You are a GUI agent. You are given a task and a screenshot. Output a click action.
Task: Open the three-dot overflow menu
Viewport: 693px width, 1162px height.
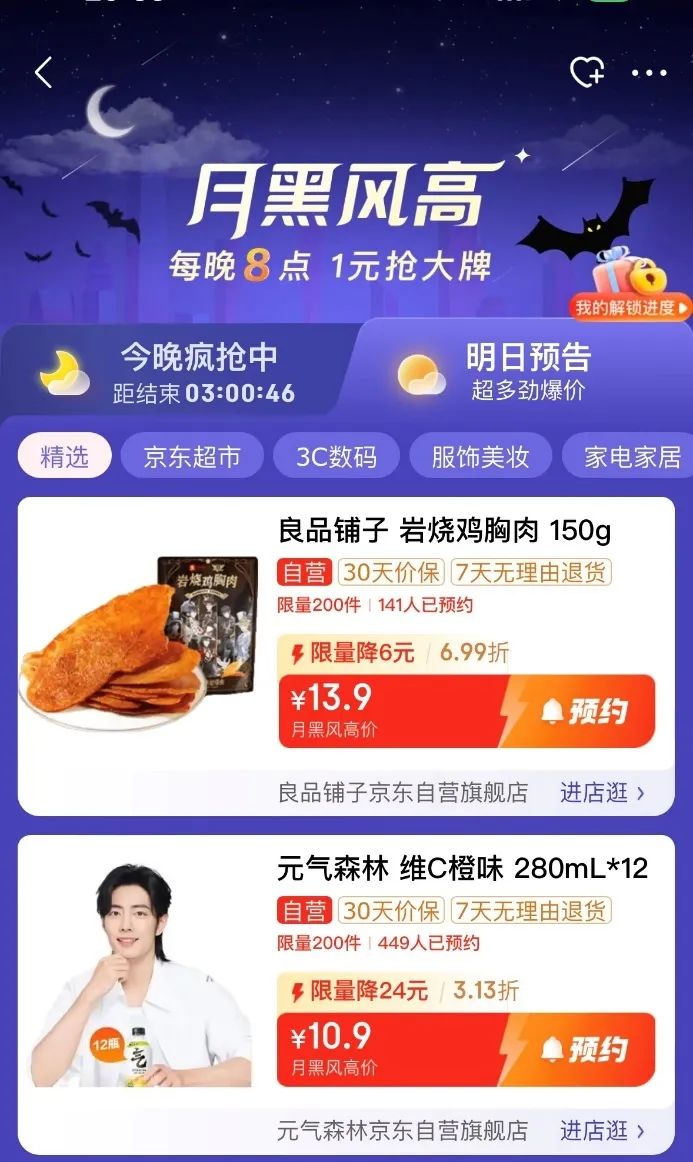pyautogui.click(x=649, y=73)
